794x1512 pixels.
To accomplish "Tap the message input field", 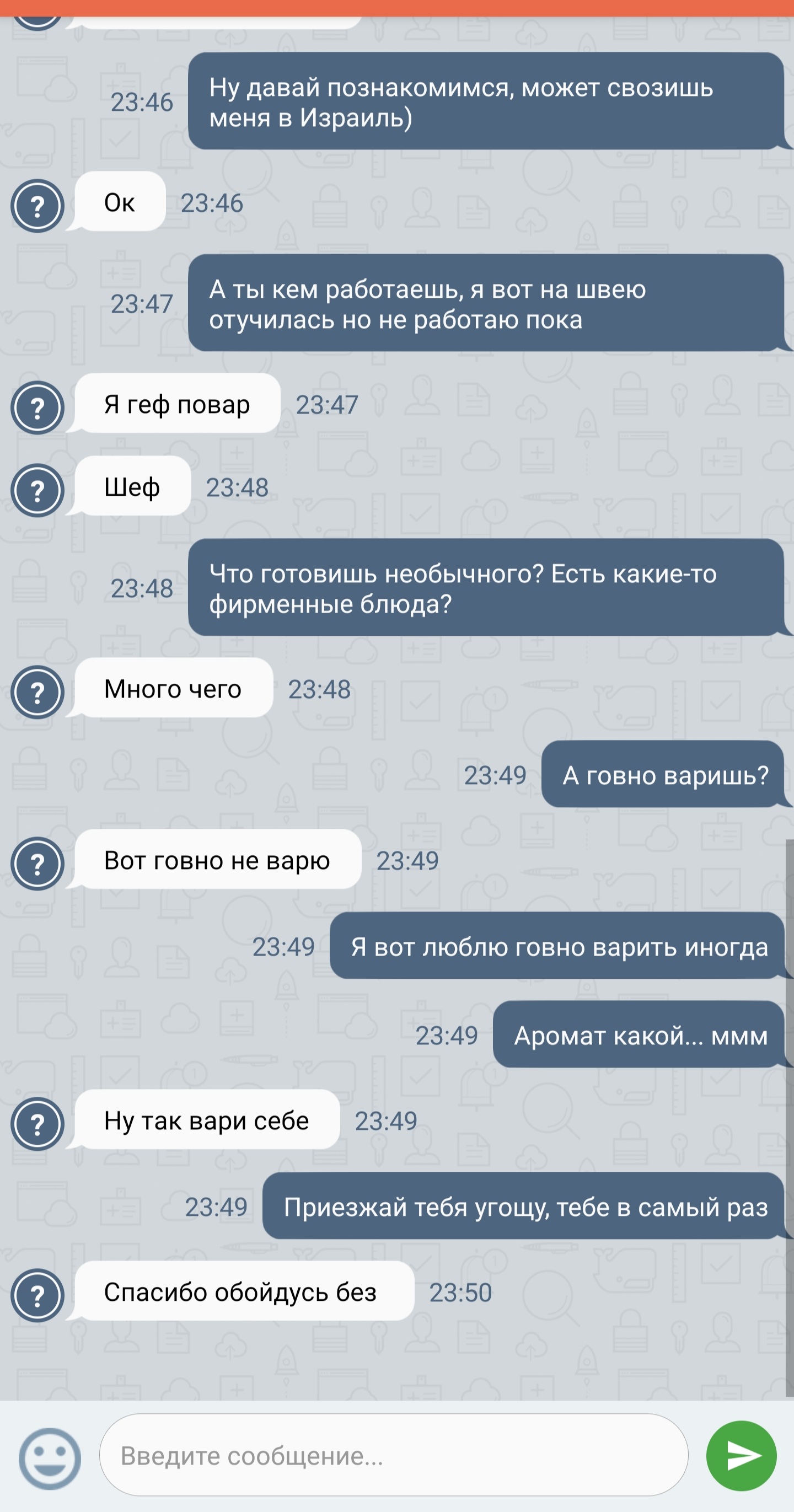I will point(394,1455).
